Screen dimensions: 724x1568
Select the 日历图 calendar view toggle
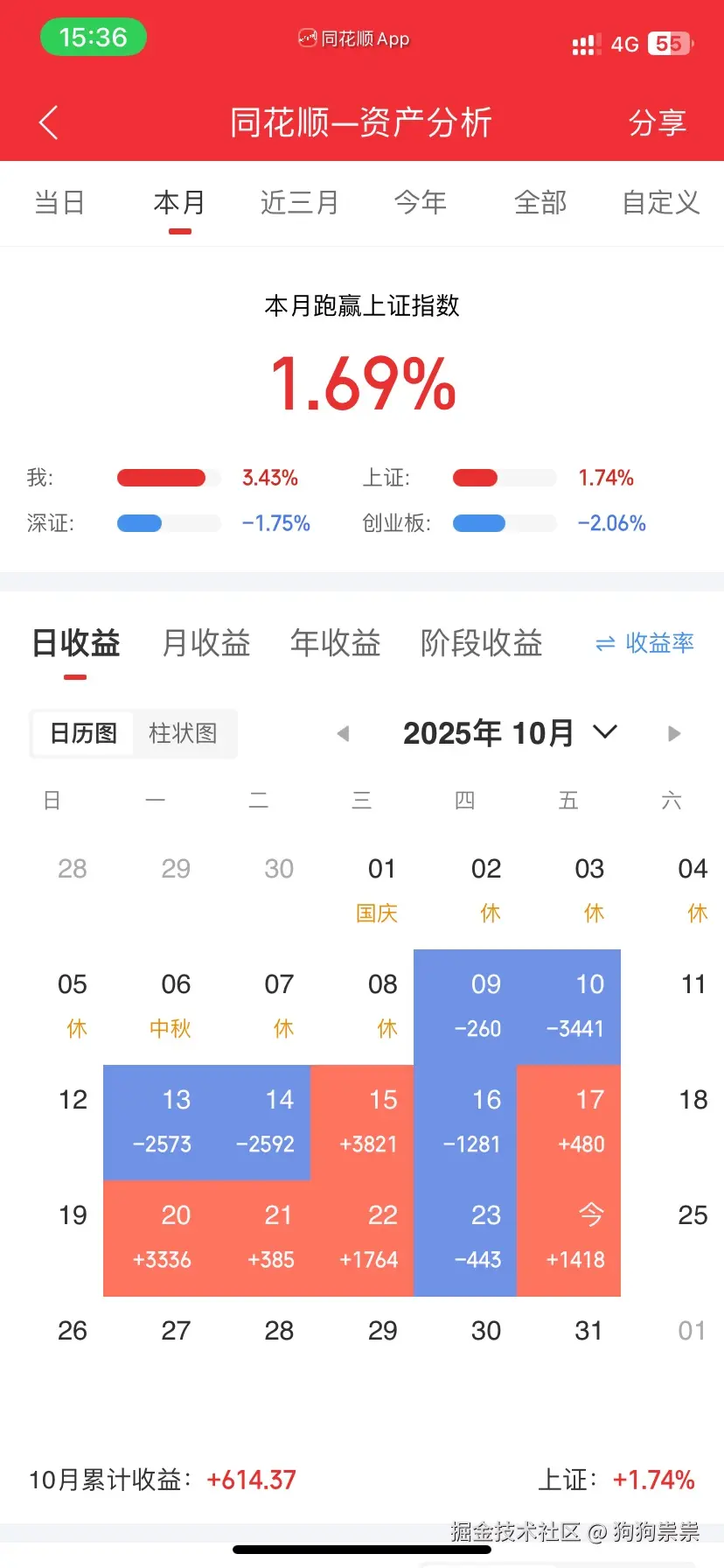tap(81, 733)
